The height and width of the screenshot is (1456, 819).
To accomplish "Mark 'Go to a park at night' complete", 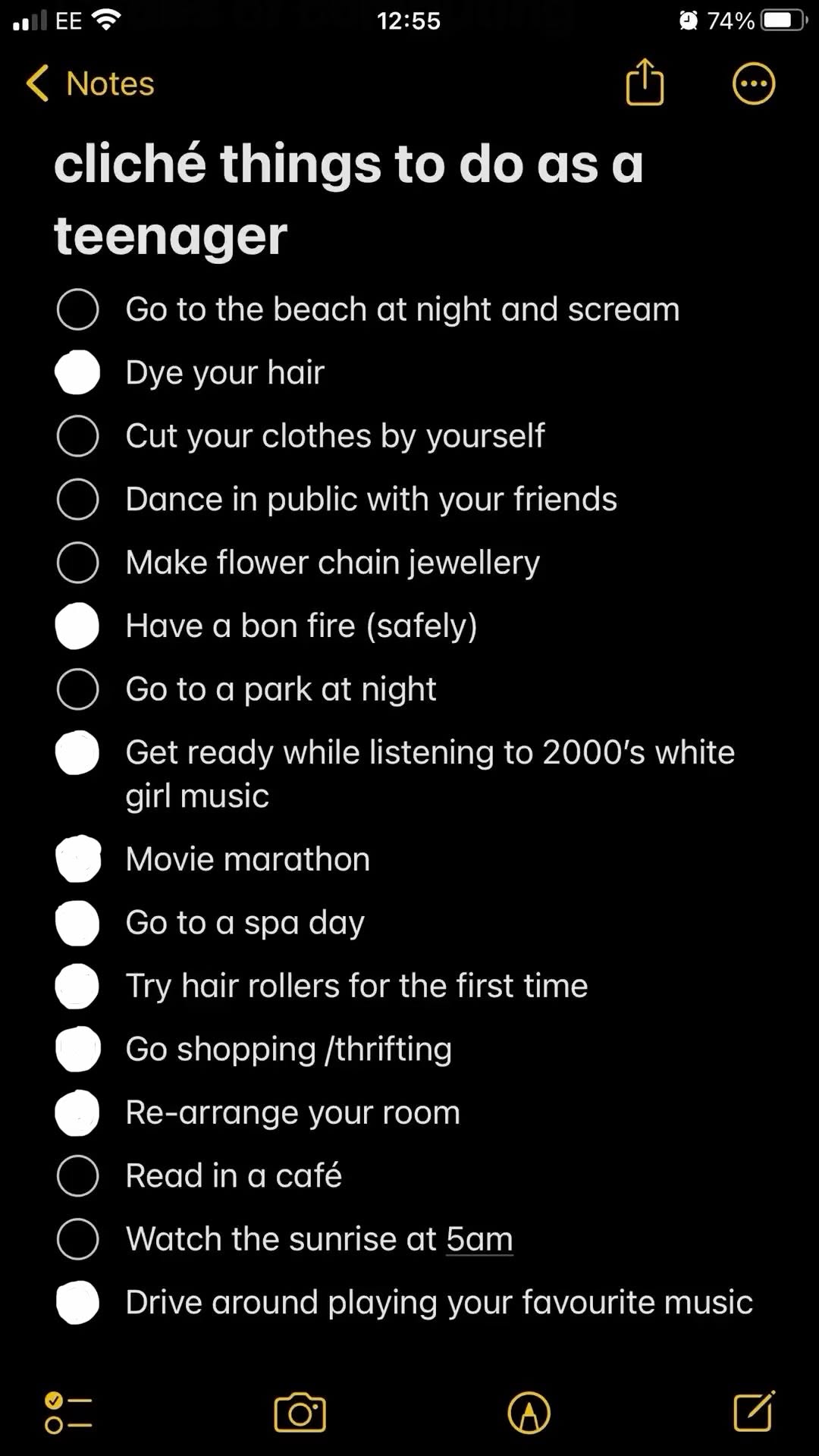I will (77, 689).
